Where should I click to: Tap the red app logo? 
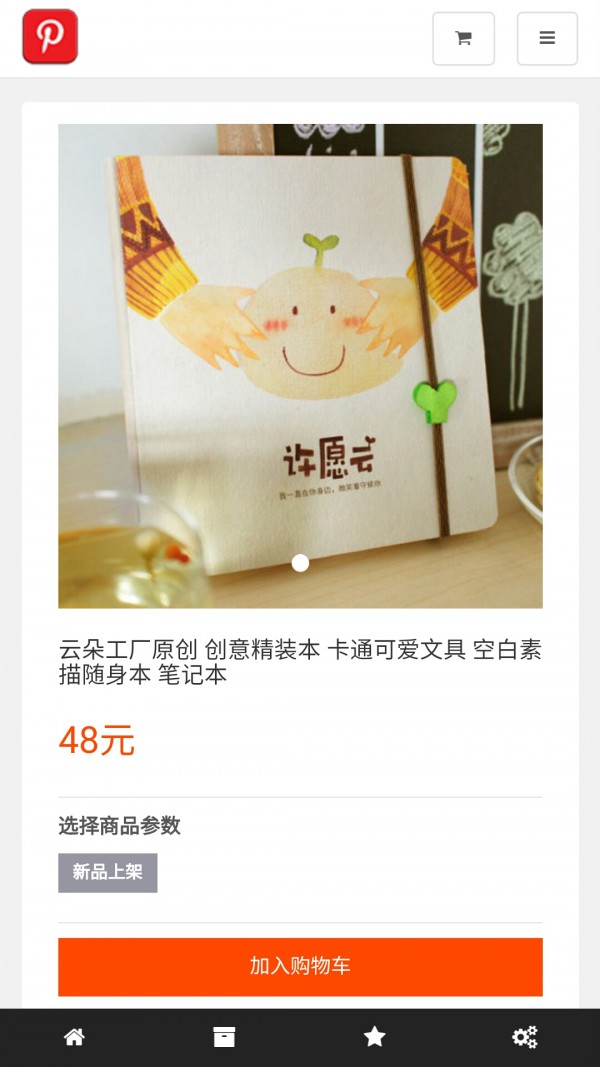coord(50,37)
